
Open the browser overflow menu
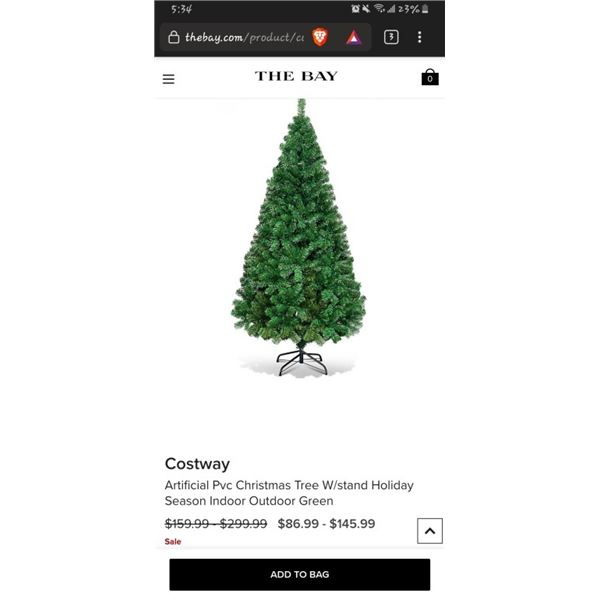(420, 38)
